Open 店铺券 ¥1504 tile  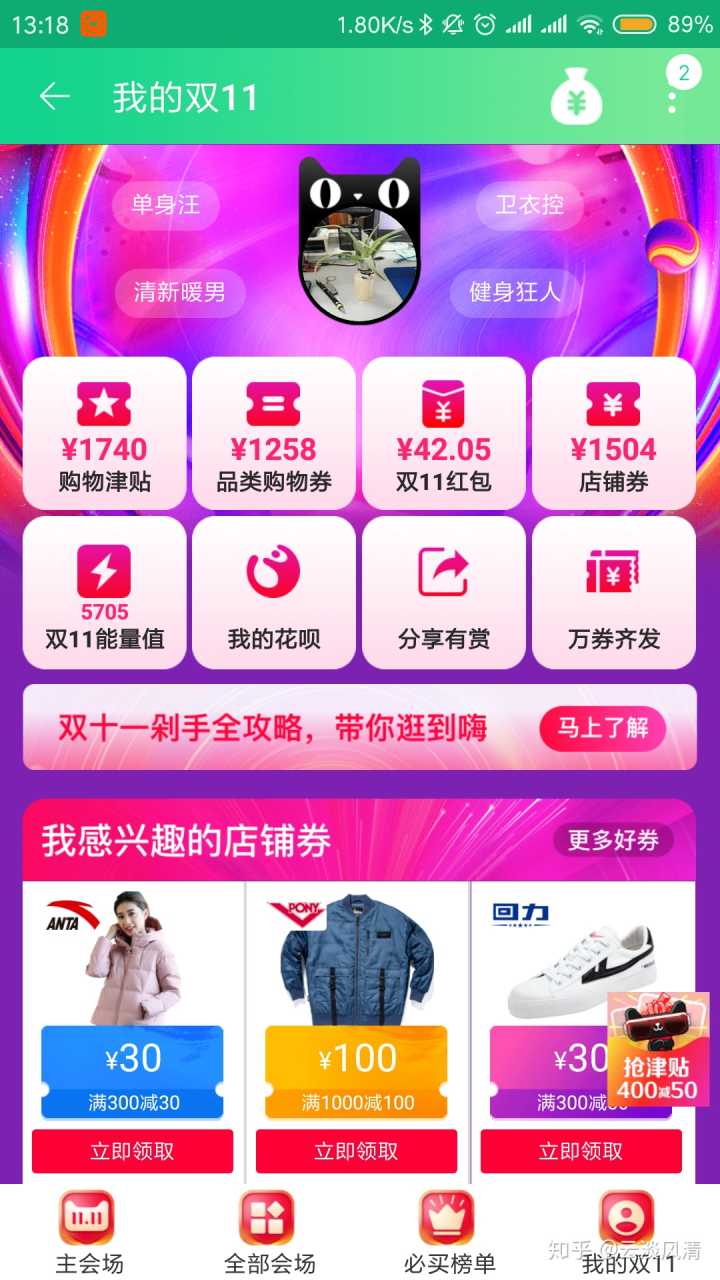[613, 434]
